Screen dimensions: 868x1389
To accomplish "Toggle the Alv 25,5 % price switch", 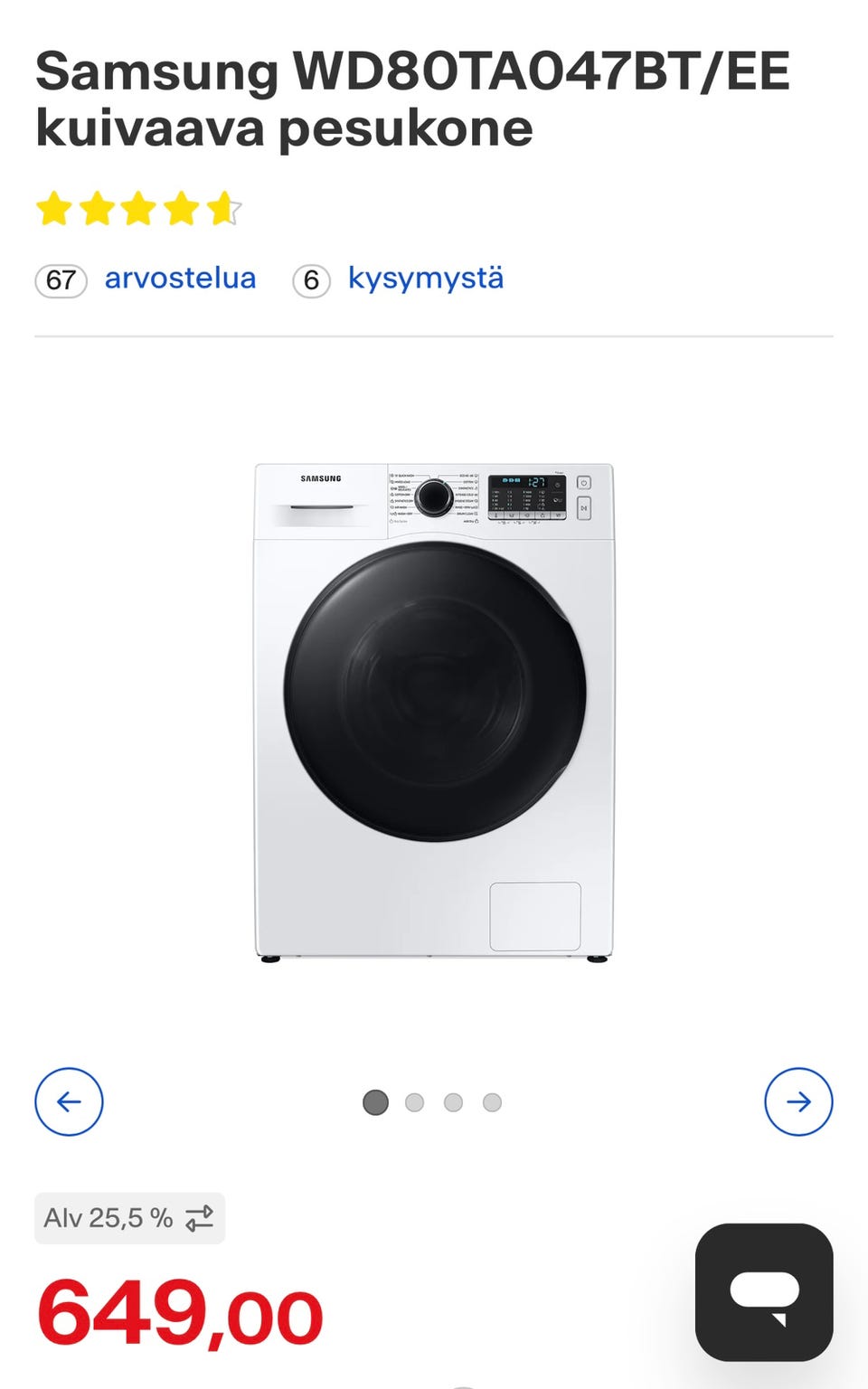I will tap(129, 1218).
